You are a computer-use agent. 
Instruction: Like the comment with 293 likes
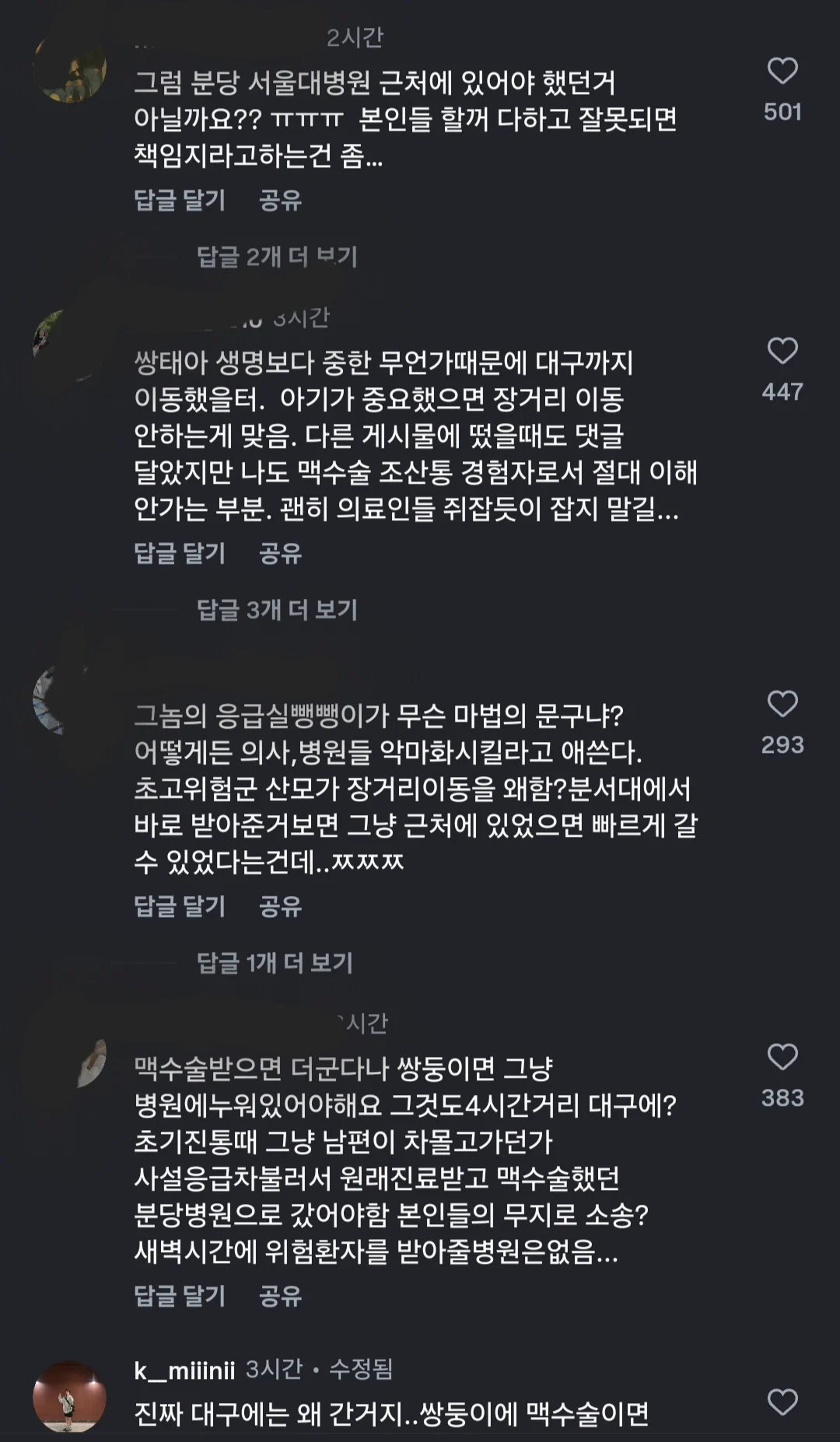click(x=782, y=705)
